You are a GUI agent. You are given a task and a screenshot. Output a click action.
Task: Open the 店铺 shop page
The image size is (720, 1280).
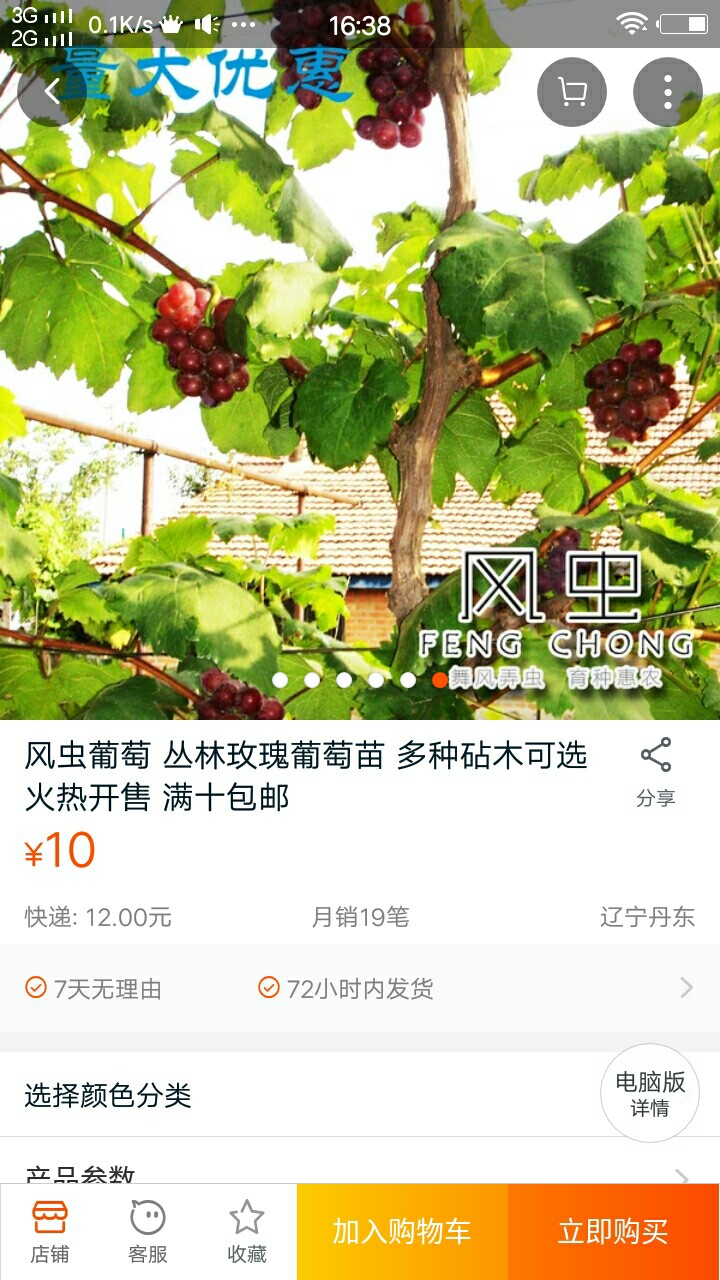(49, 1232)
